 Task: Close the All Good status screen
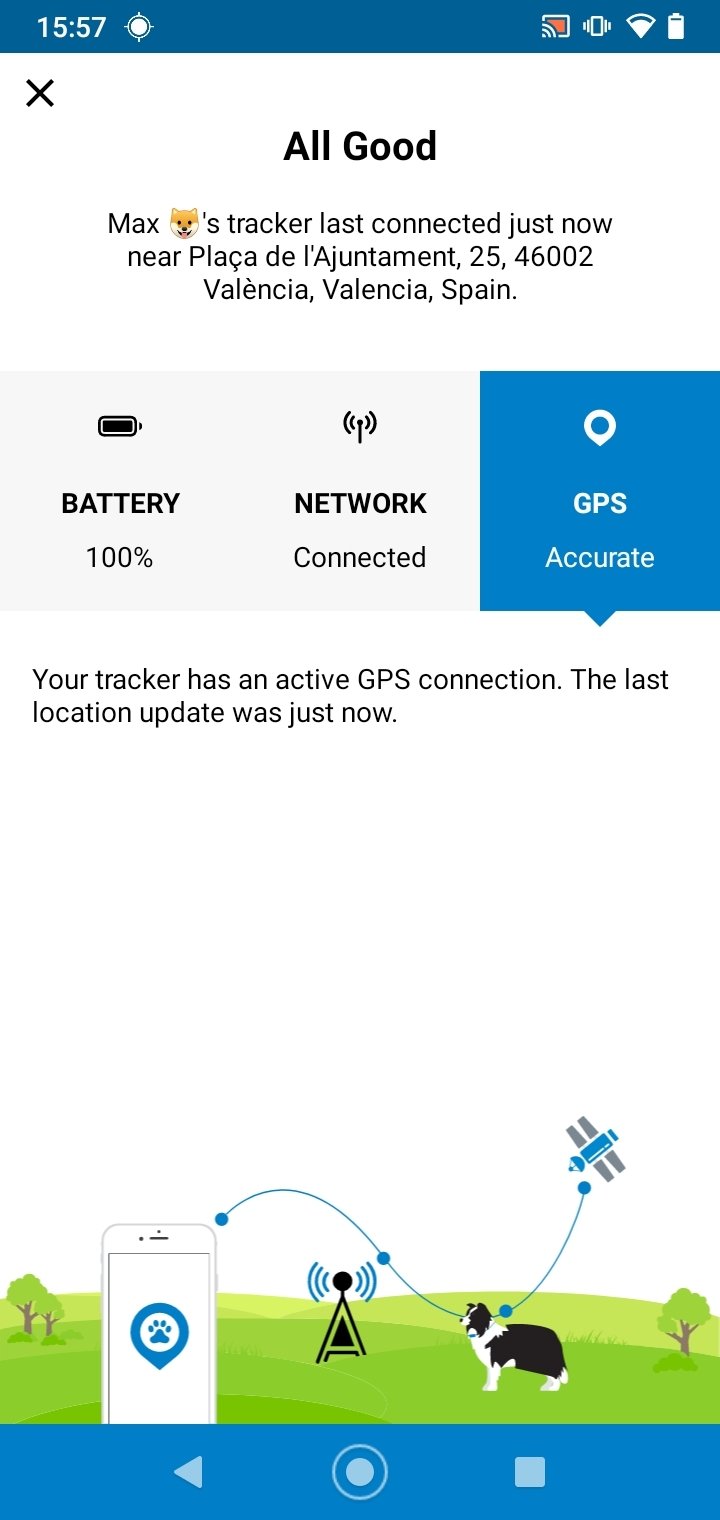[40, 93]
